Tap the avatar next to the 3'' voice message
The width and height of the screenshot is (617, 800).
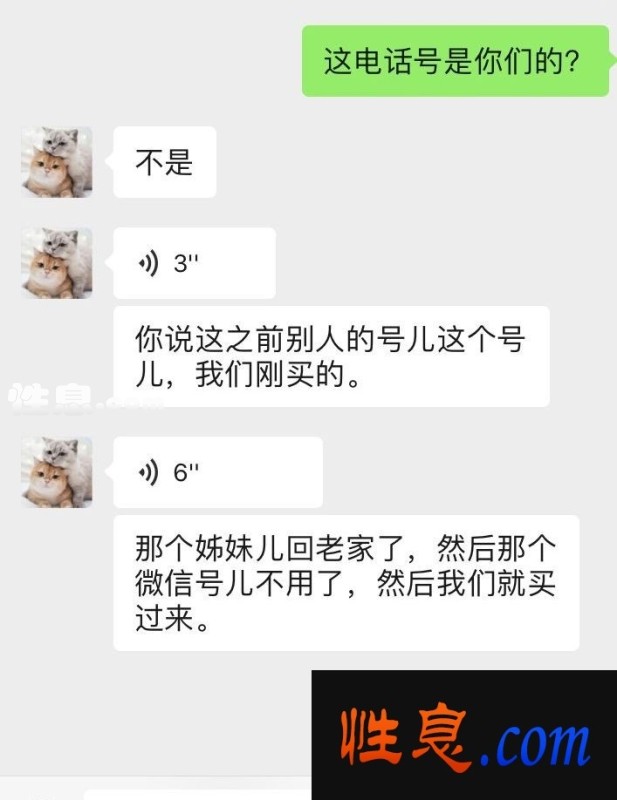pos(57,263)
